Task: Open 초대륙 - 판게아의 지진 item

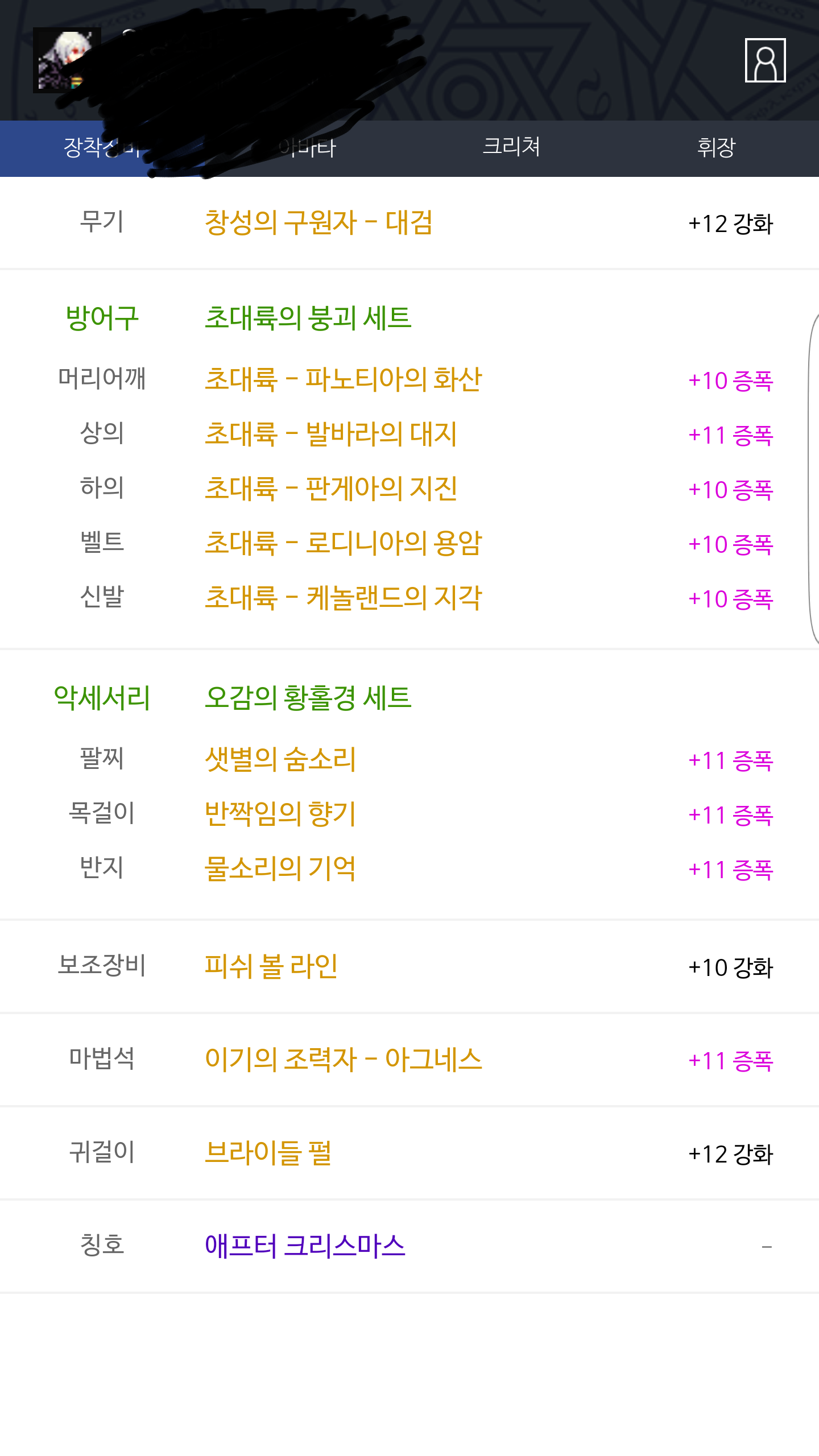Action: coord(331,488)
